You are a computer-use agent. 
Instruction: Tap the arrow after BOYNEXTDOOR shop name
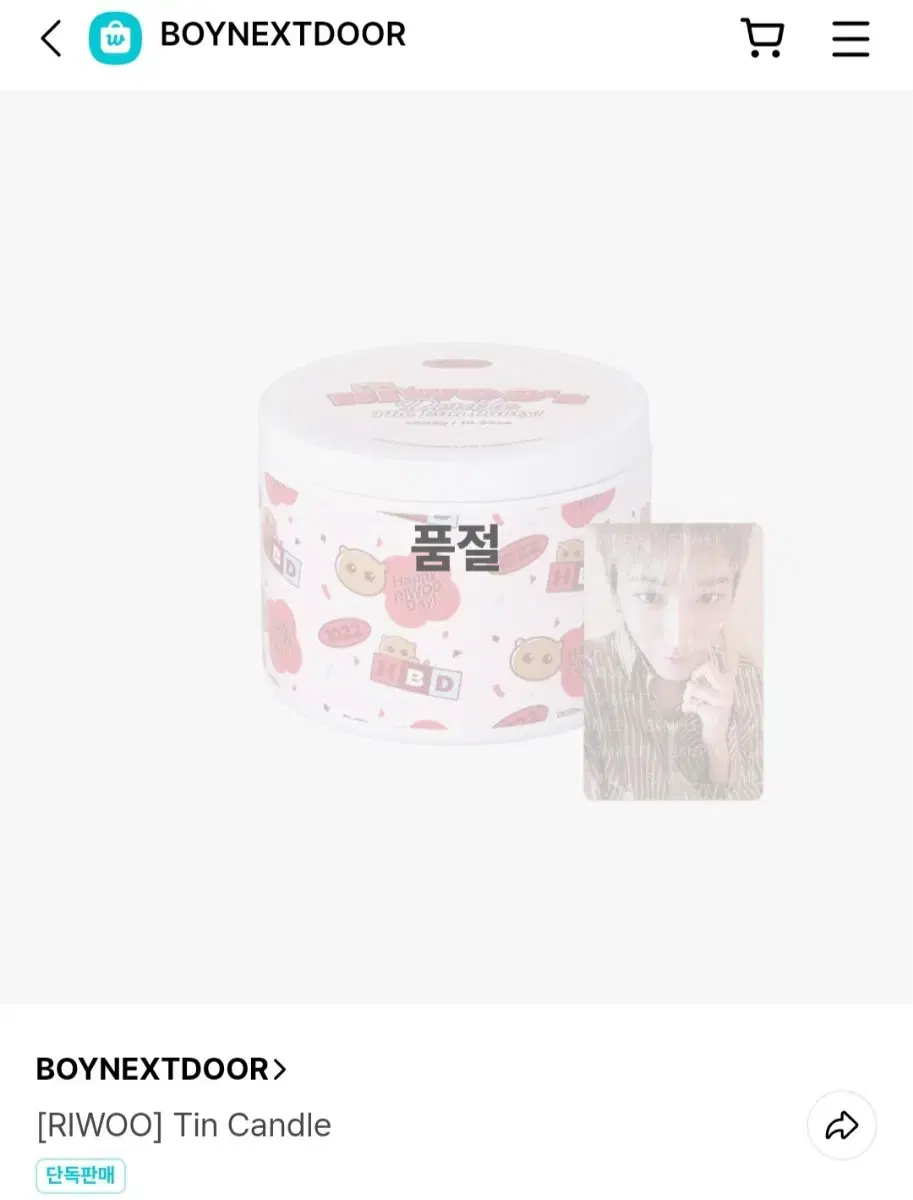(277, 1069)
